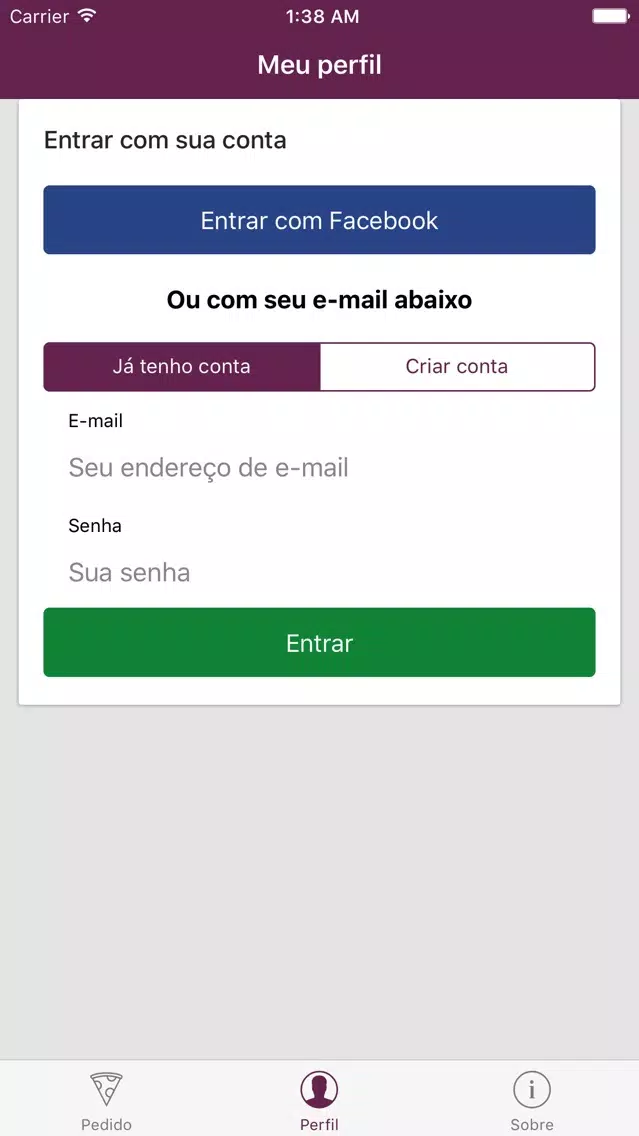
Task: Go to the Perfil tab
Action: [x=320, y=1100]
